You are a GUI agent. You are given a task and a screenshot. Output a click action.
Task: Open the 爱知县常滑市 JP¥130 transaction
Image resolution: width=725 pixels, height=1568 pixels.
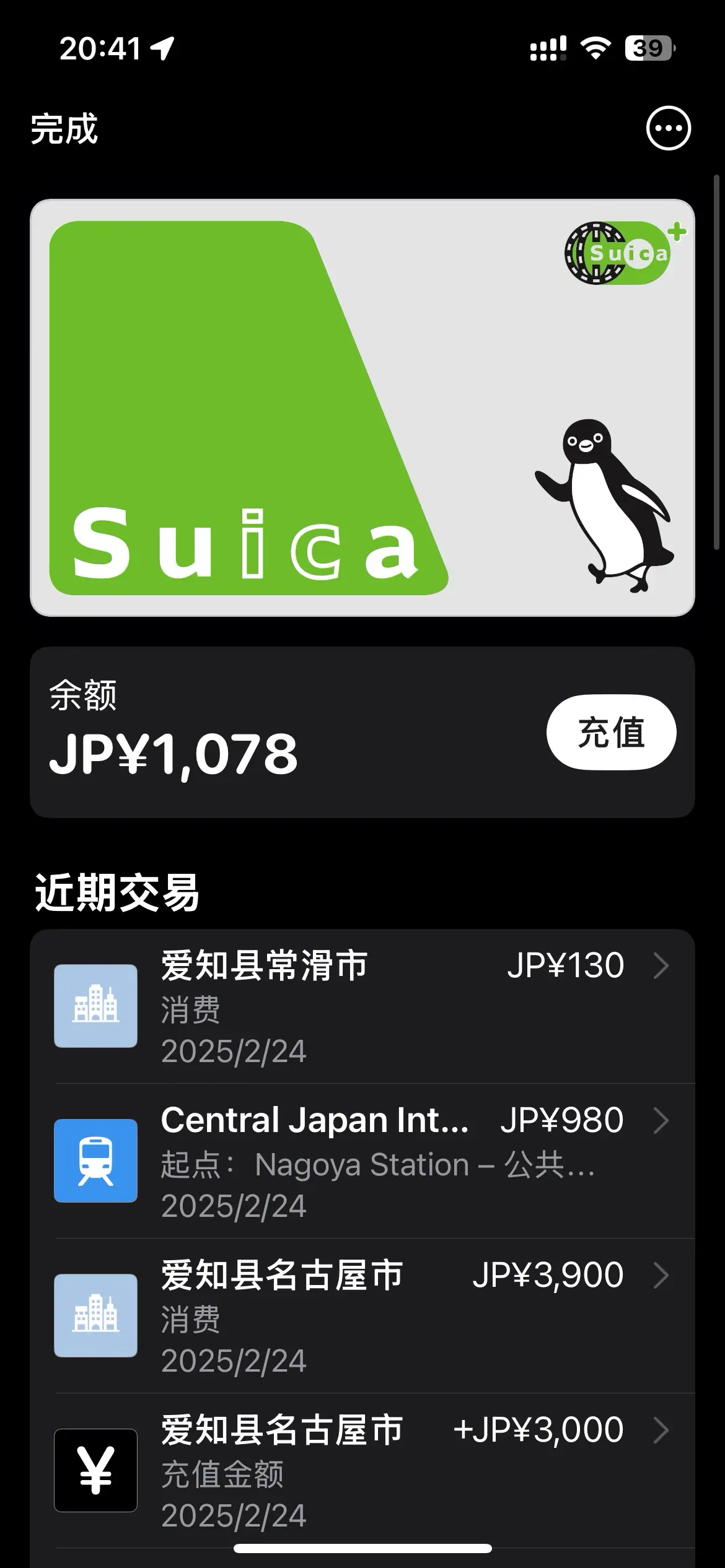[x=362, y=1006]
